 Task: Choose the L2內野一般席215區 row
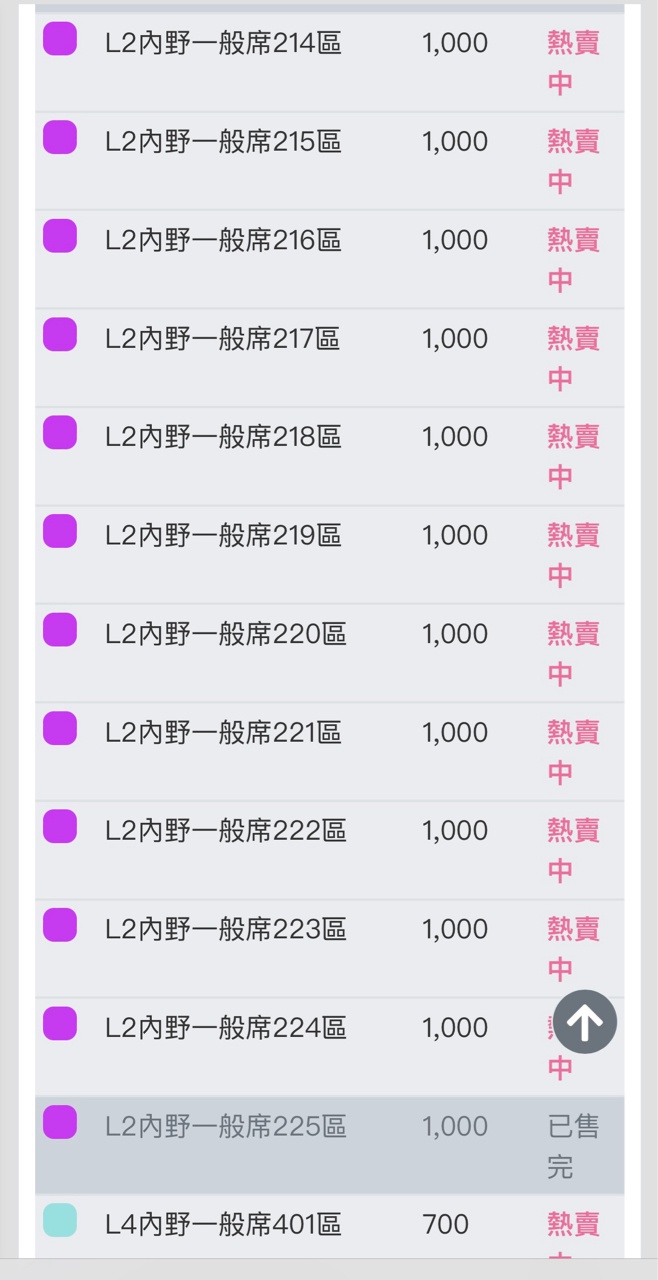coord(223,142)
